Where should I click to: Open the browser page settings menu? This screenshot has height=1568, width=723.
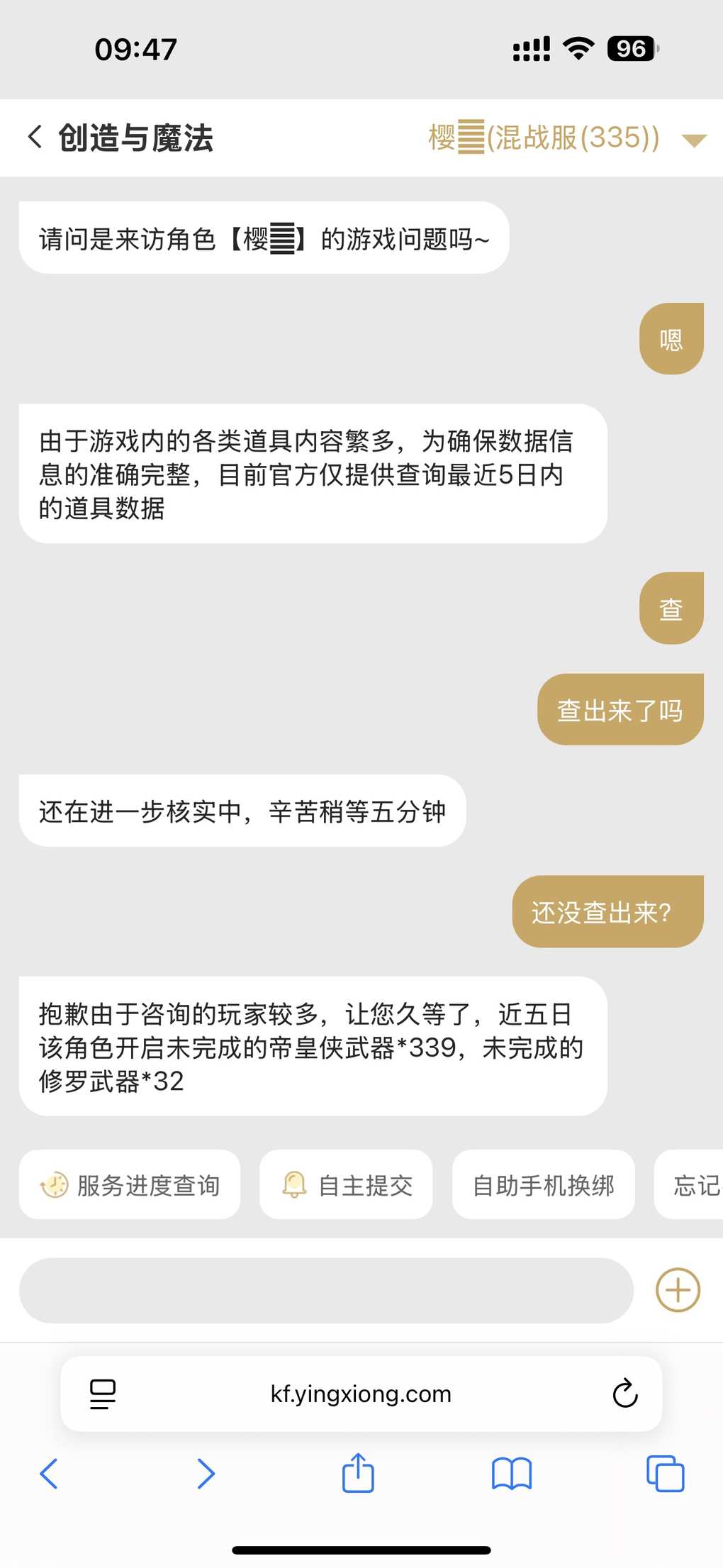point(103,1394)
